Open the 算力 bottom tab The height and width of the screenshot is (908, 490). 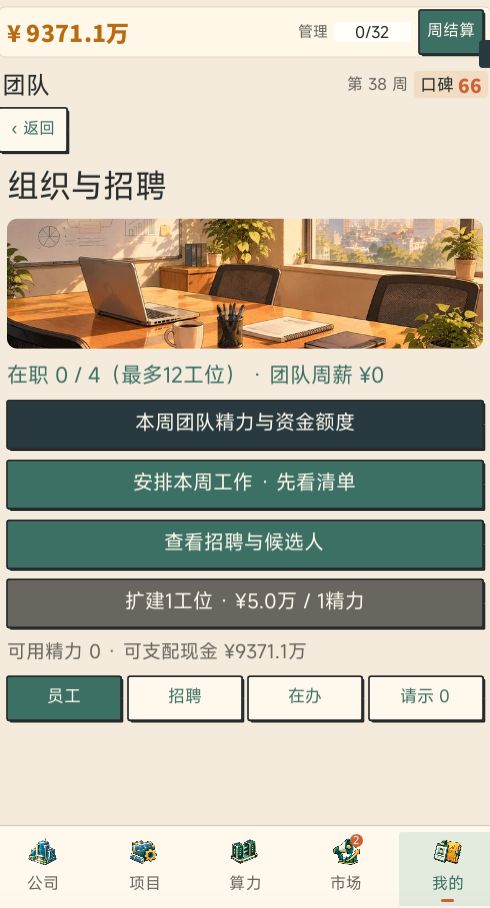(245, 866)
